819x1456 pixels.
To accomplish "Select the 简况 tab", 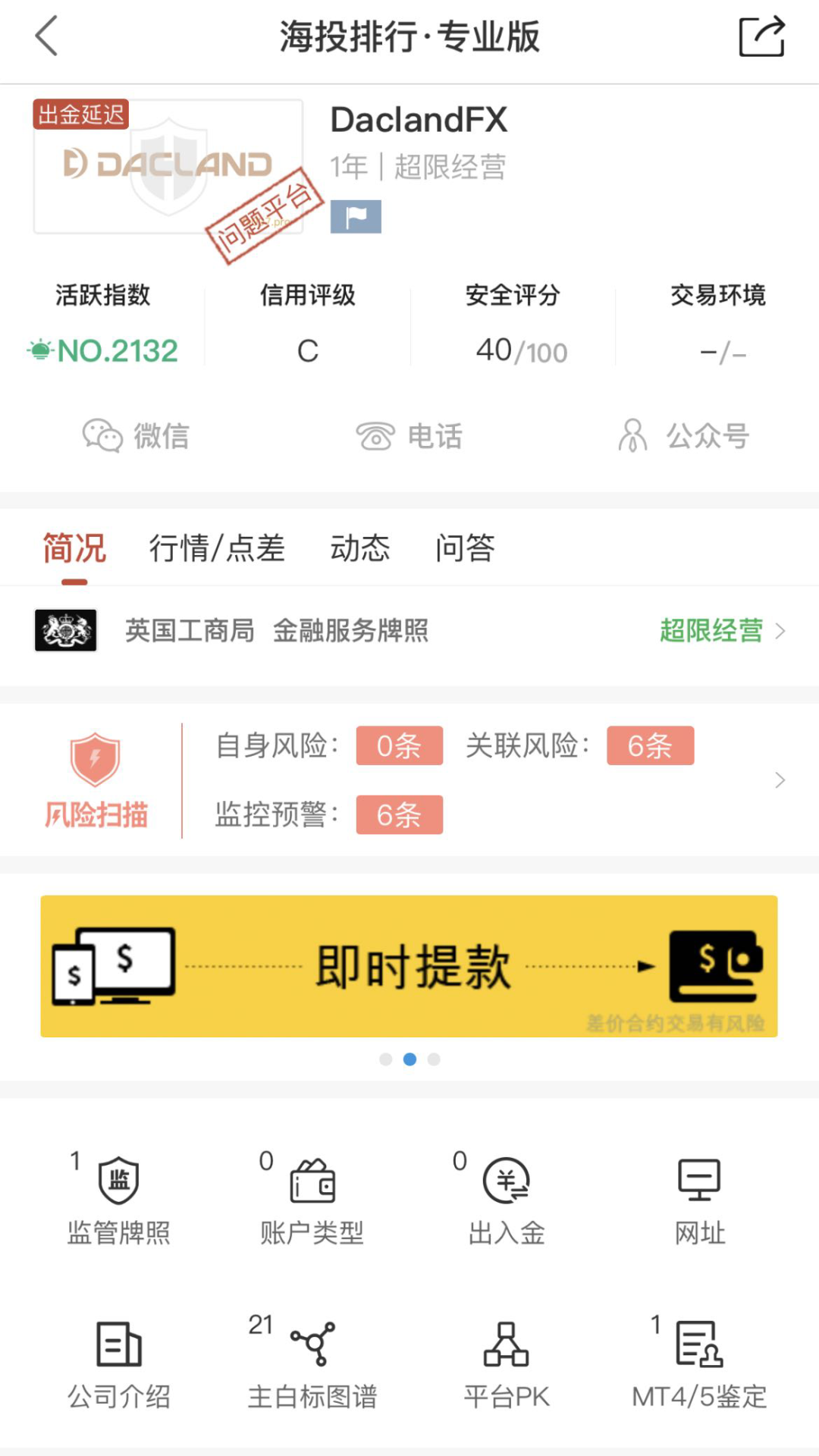I will pos(74,548).
